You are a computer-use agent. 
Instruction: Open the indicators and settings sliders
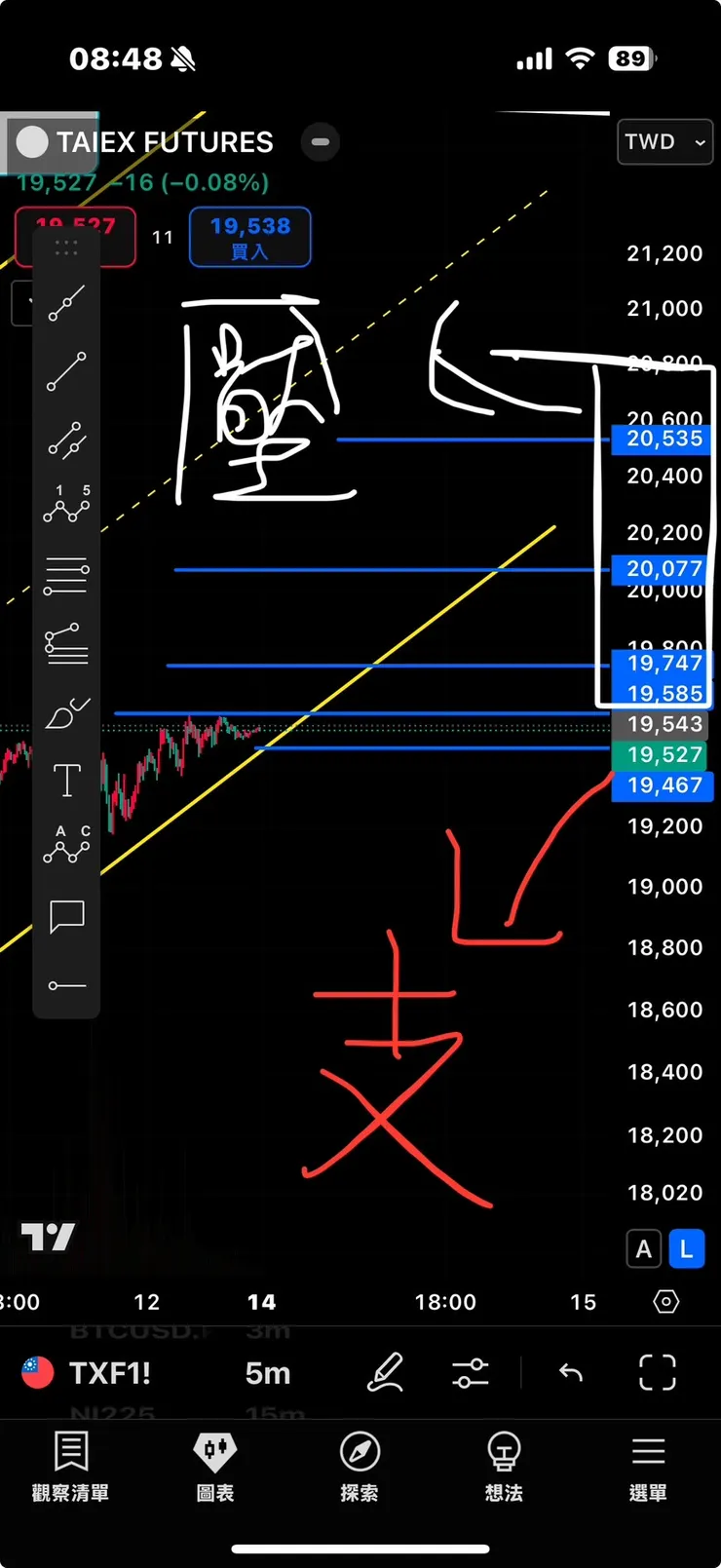[471, 1373]
